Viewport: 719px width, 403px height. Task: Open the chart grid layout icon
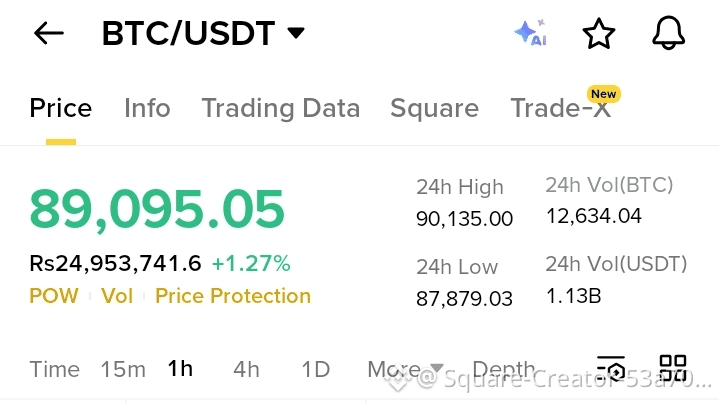pos(673,368)
